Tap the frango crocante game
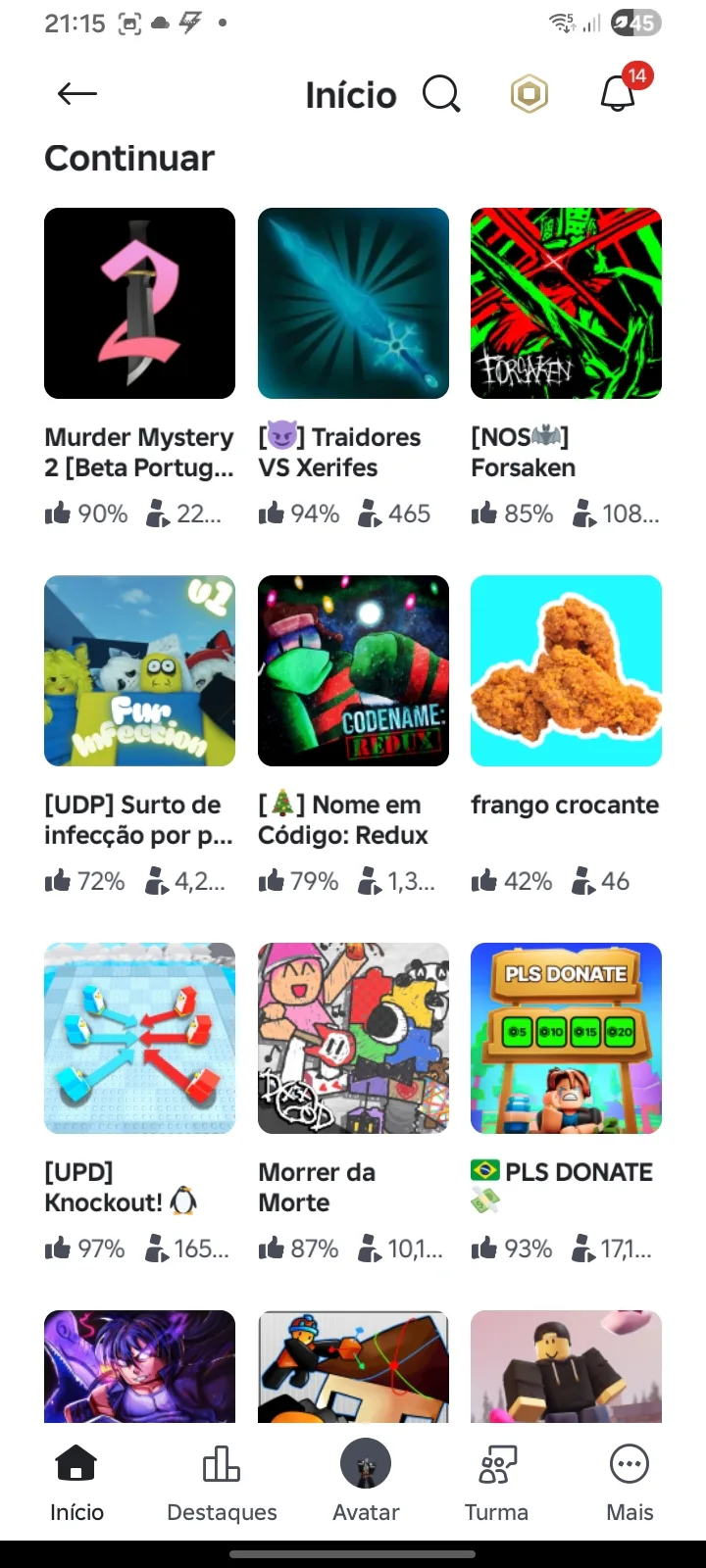The width and height of the screenshot is (706, 1568). click(566, 671)
